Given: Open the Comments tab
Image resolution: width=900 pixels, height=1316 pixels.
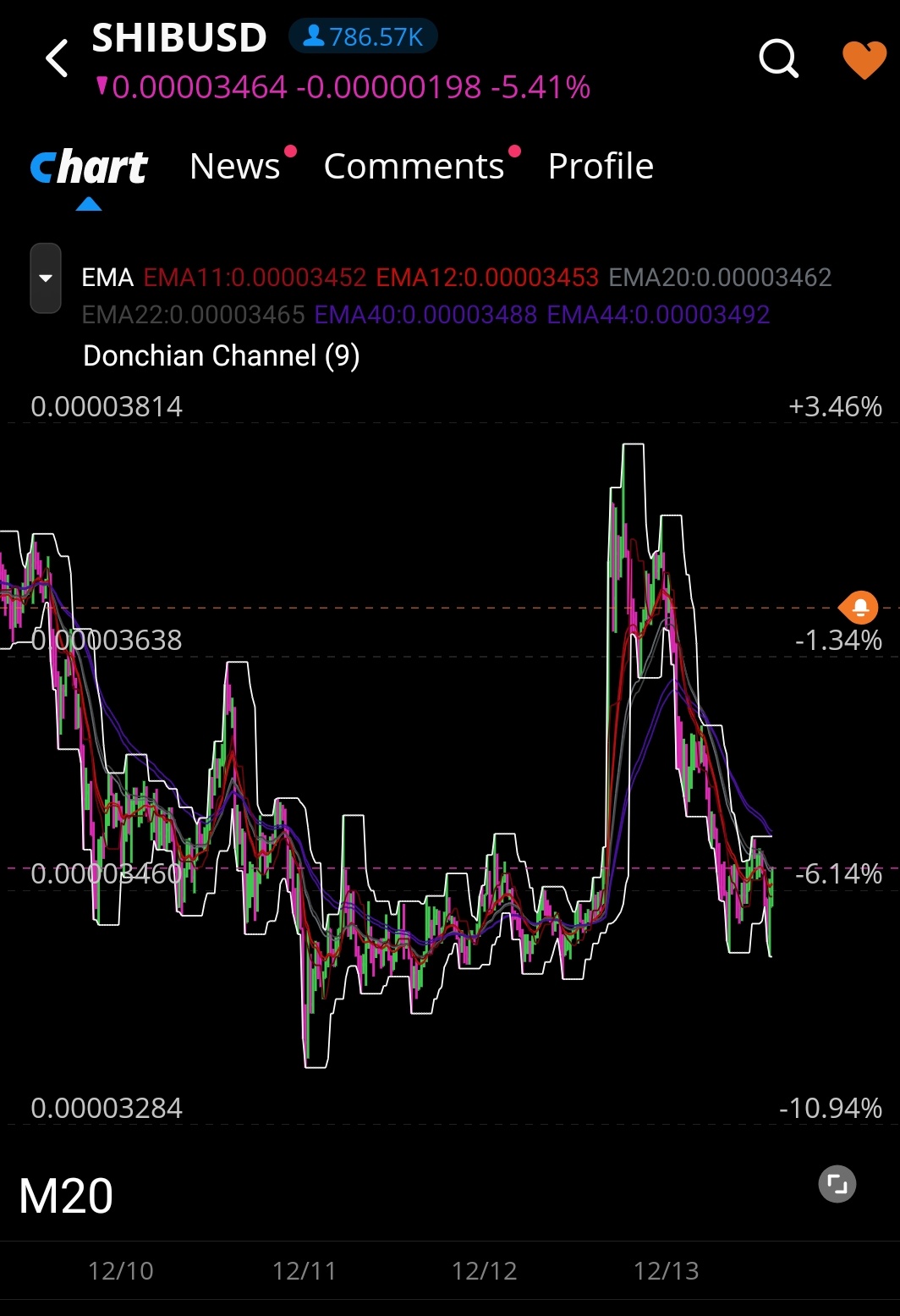Looking at the screenshot, I should [x=414, y=167].
